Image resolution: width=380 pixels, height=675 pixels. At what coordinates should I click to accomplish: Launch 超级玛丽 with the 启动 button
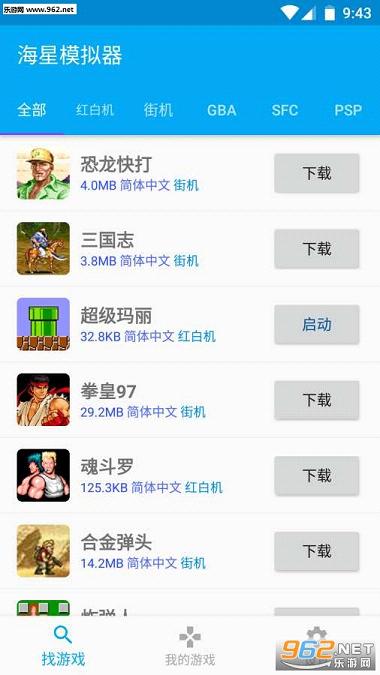coord(317,325)
